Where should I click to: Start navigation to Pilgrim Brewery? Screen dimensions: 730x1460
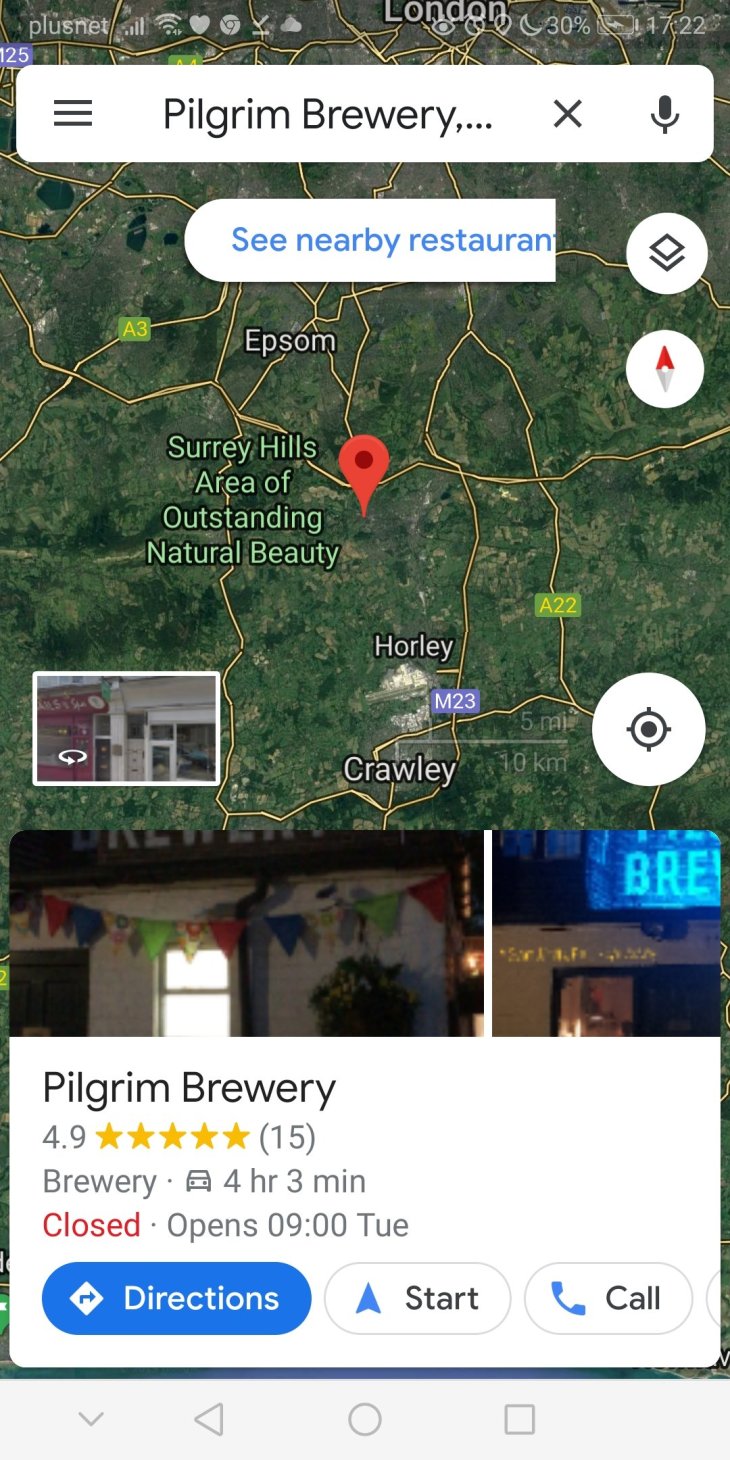click(x=417, y=1298)
